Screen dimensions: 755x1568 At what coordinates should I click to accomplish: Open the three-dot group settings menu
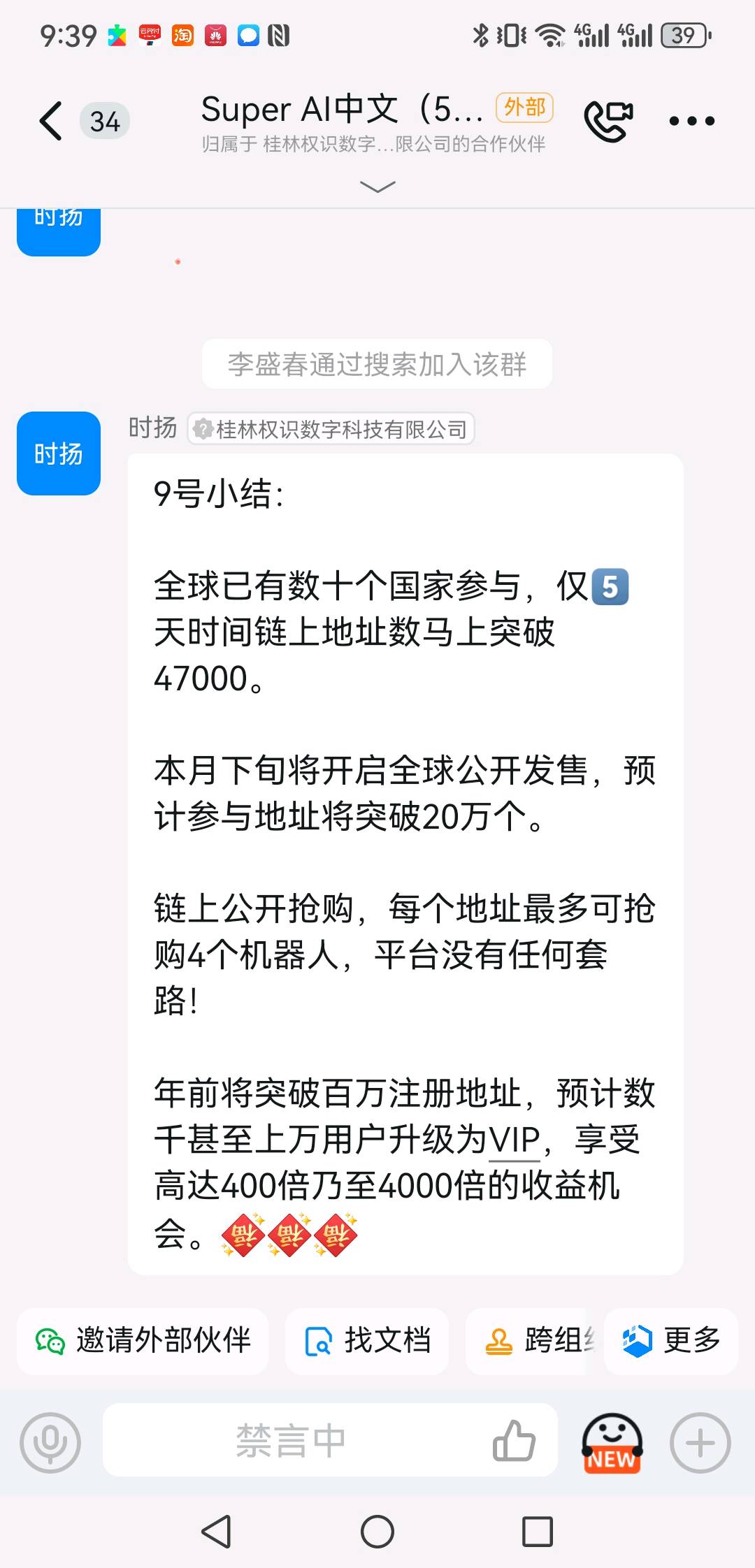point(691,121)
